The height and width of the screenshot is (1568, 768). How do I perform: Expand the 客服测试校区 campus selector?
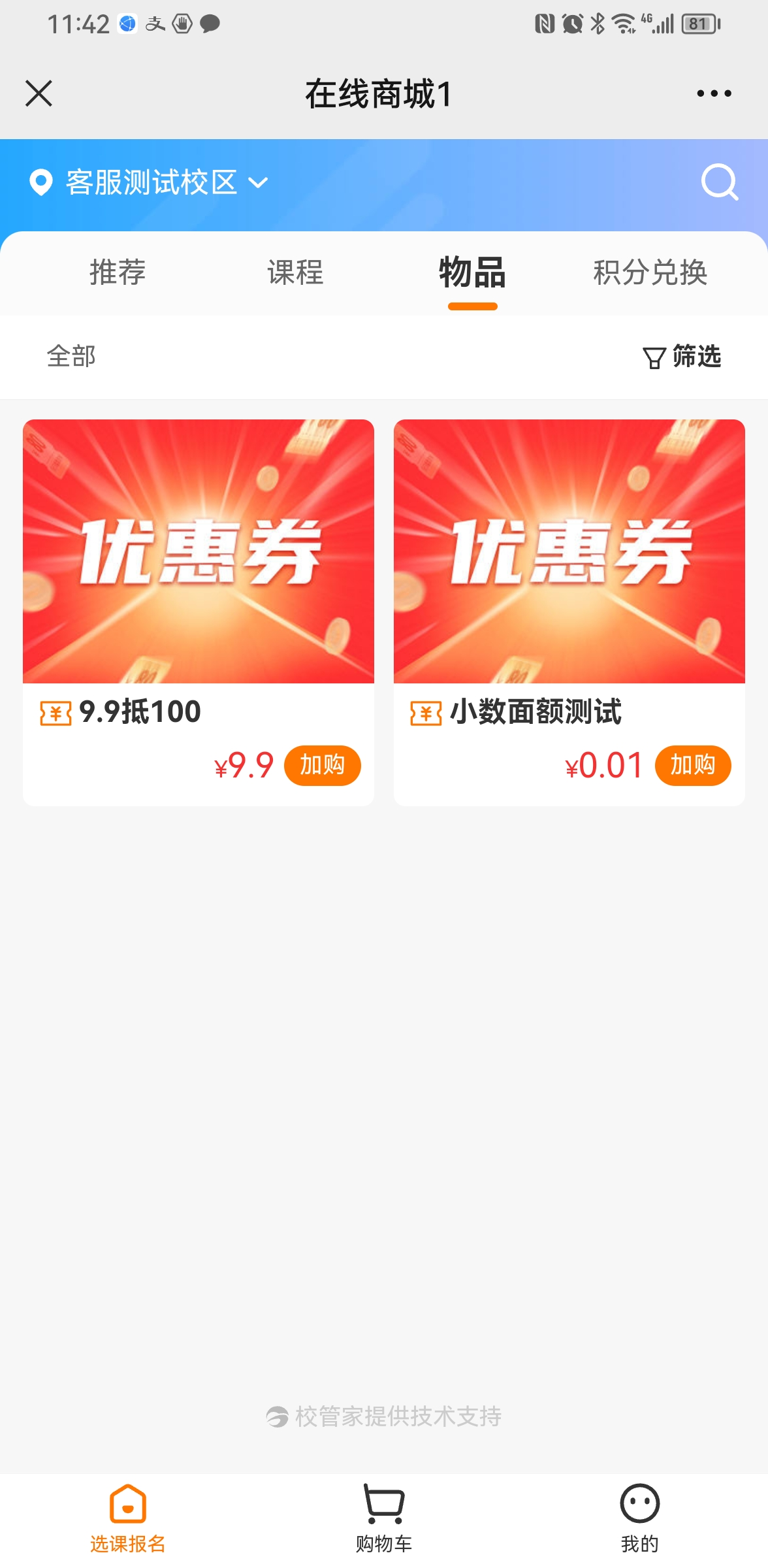click(x=149, y=182)
